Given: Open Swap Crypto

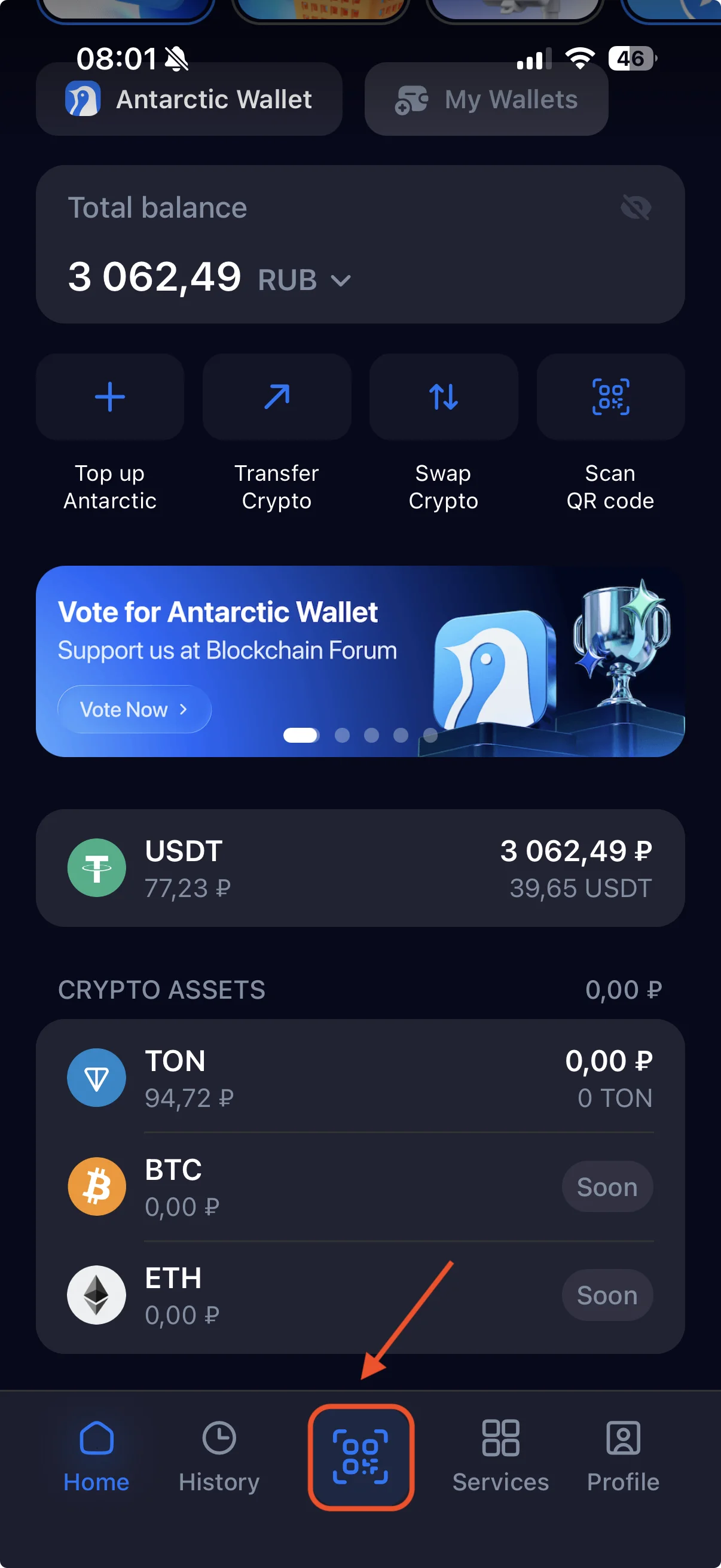Looking at the screenshot, I should pos(444,398).
